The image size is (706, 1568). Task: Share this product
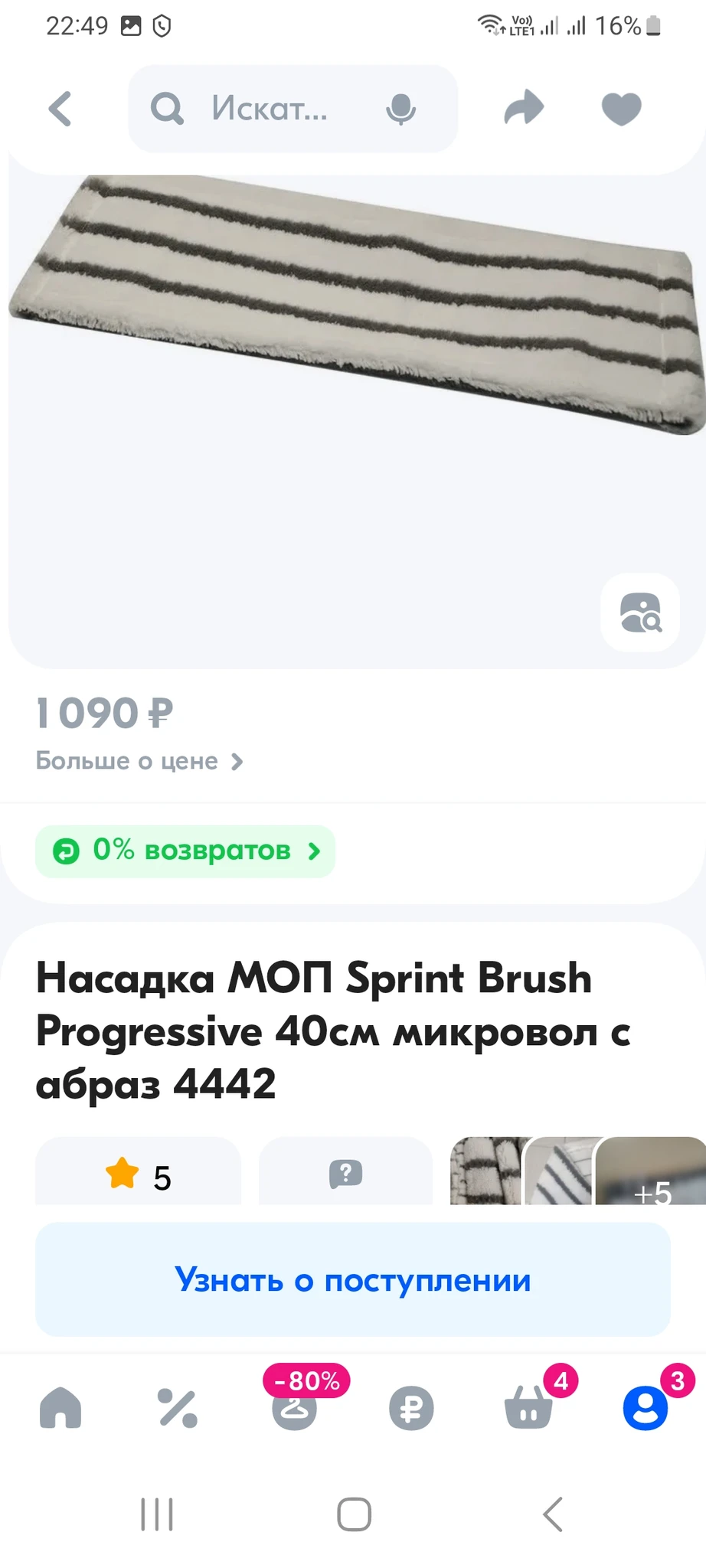pos(524,108)
